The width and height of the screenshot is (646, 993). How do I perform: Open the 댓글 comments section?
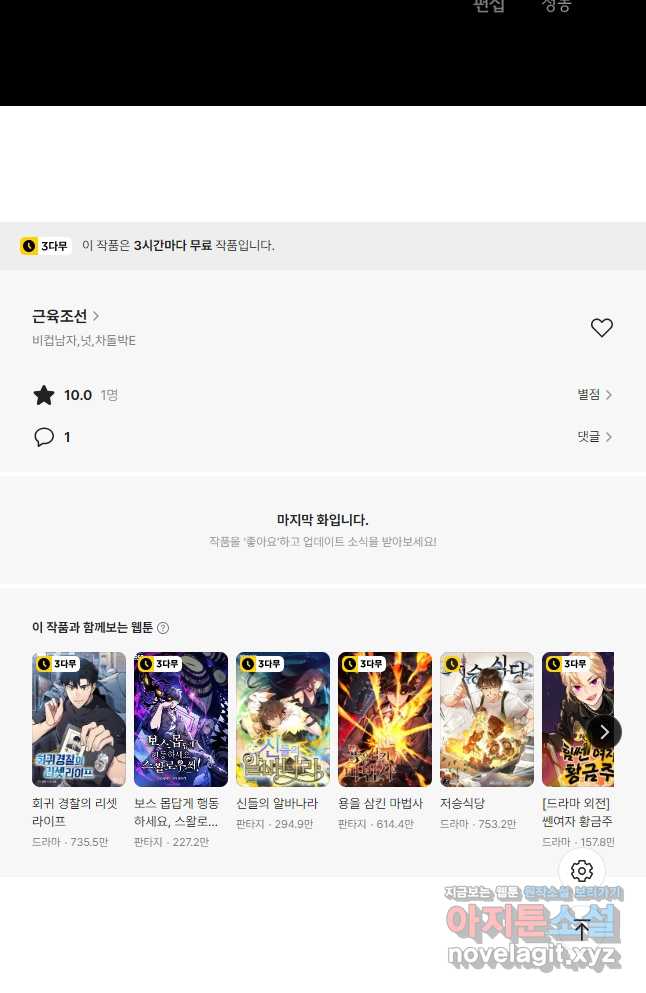pos(594,437)
